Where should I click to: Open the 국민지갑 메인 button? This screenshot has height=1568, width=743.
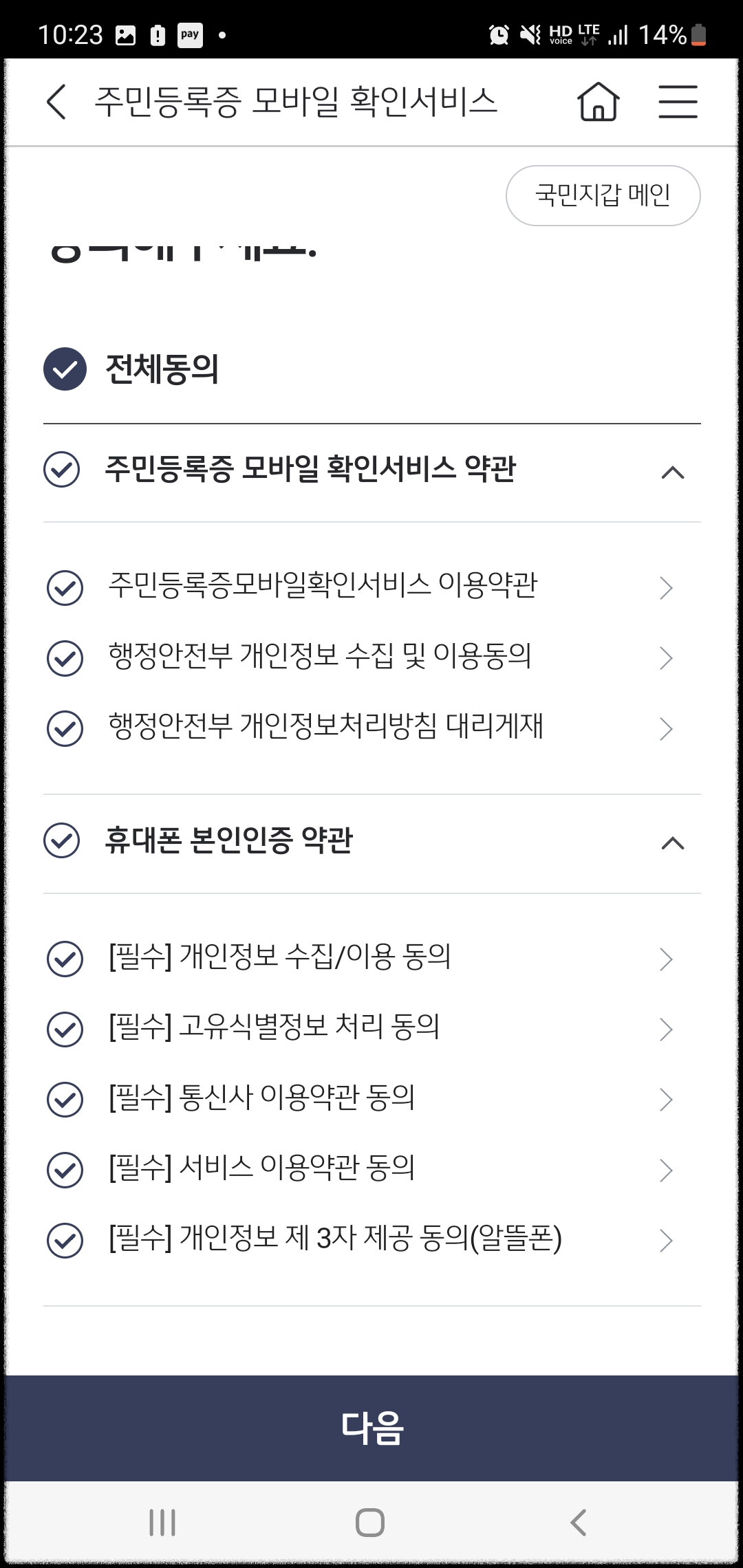click(602, 195)
